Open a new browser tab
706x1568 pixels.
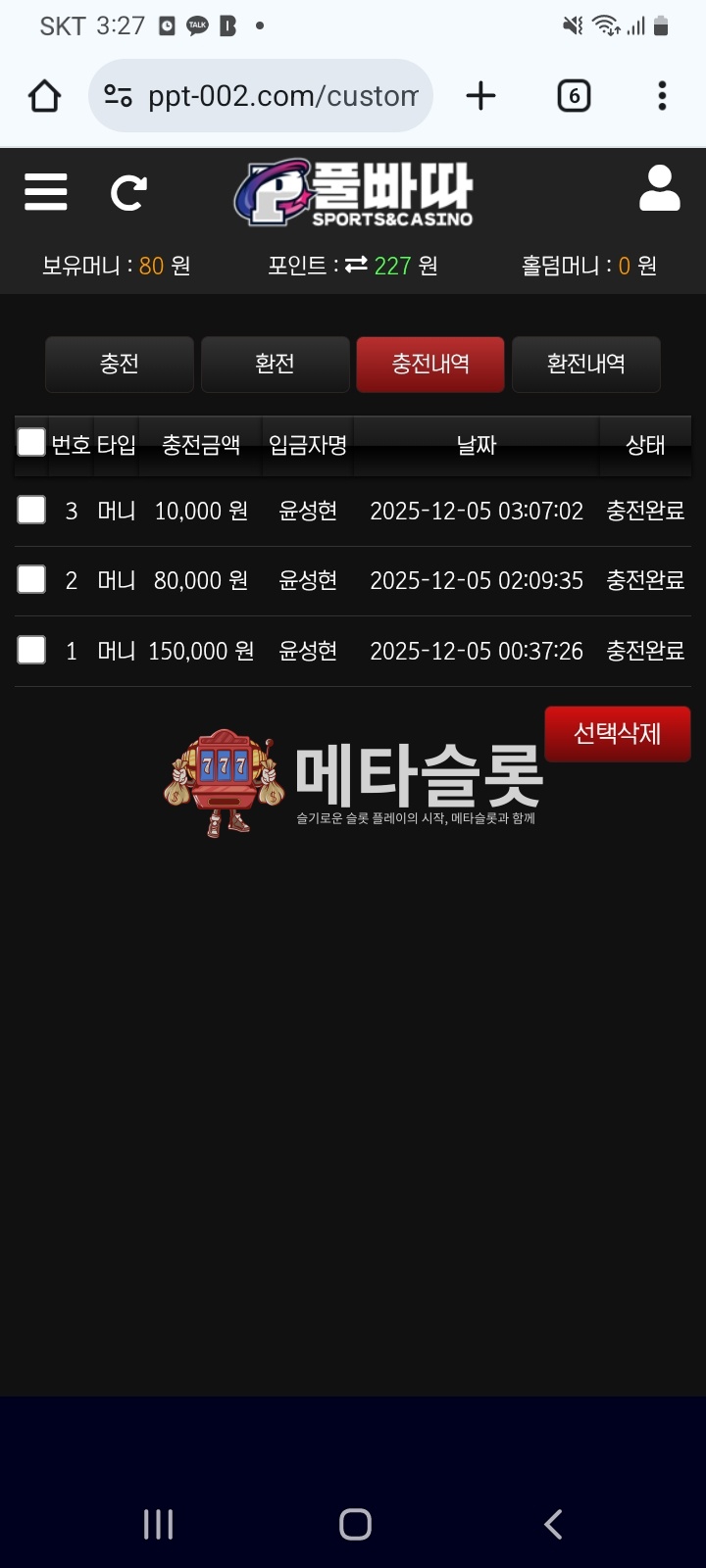pyautogui.click(x=480, y=96)
